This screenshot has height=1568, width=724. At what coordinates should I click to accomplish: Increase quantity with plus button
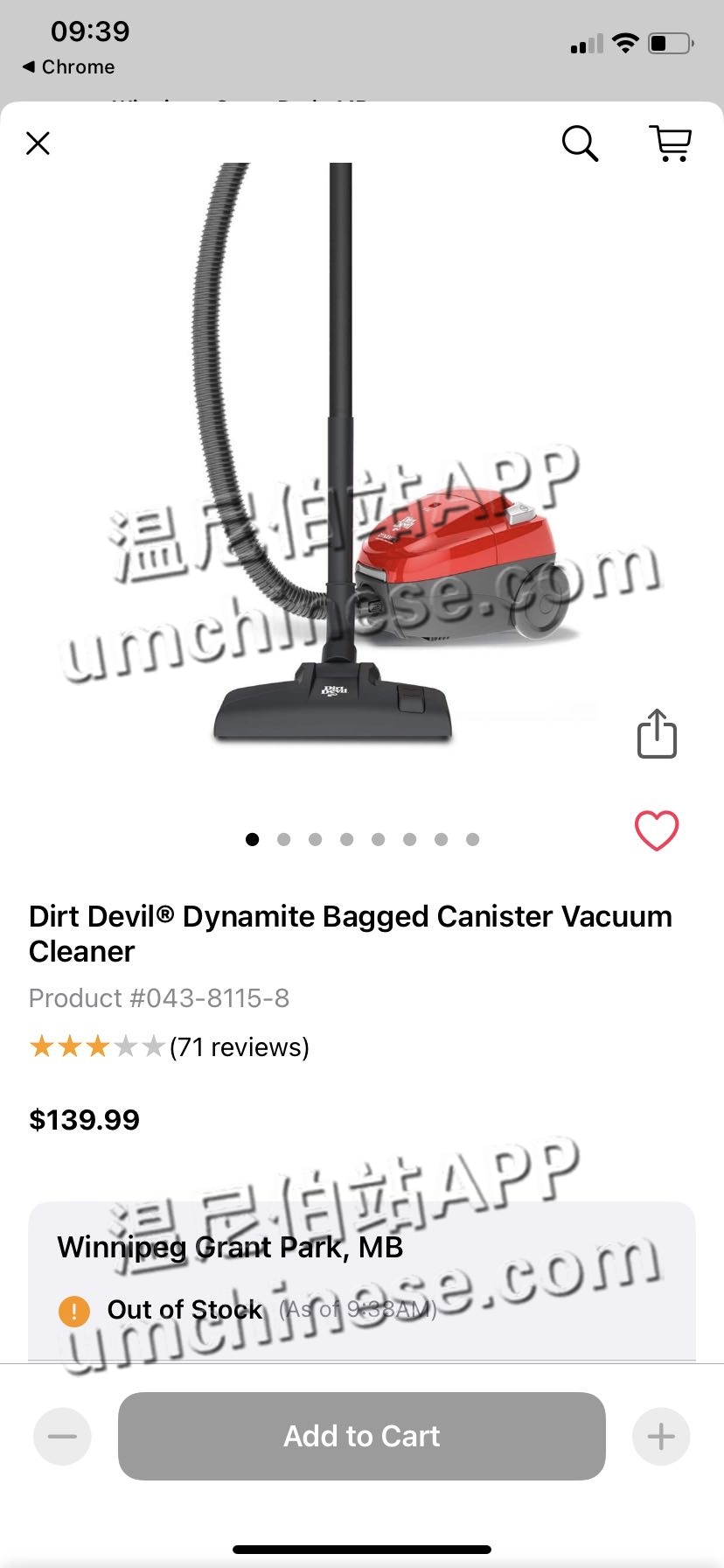click(x=661, y=1436)
